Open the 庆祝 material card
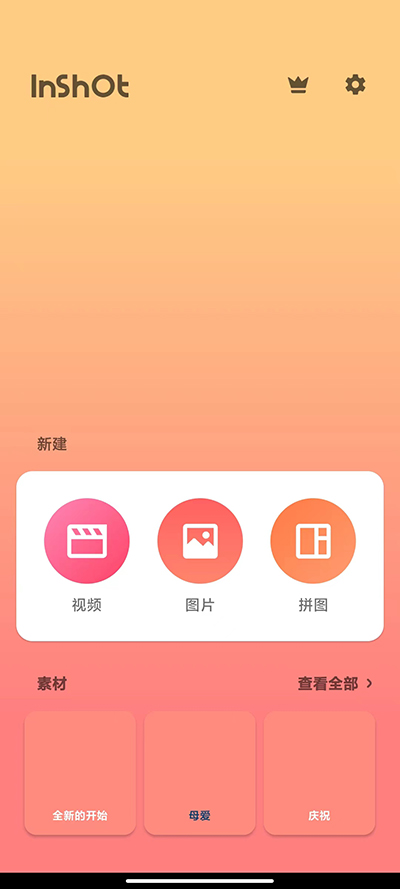 320,773
